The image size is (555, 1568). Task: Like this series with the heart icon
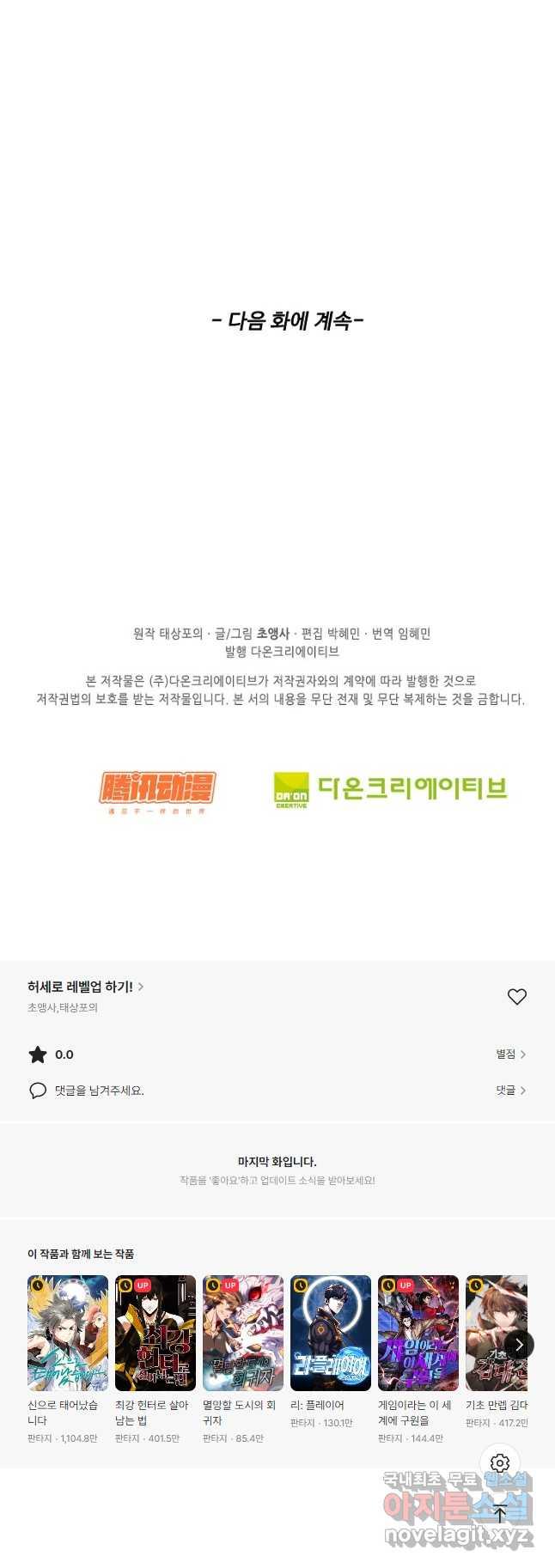tap(516, 996)
